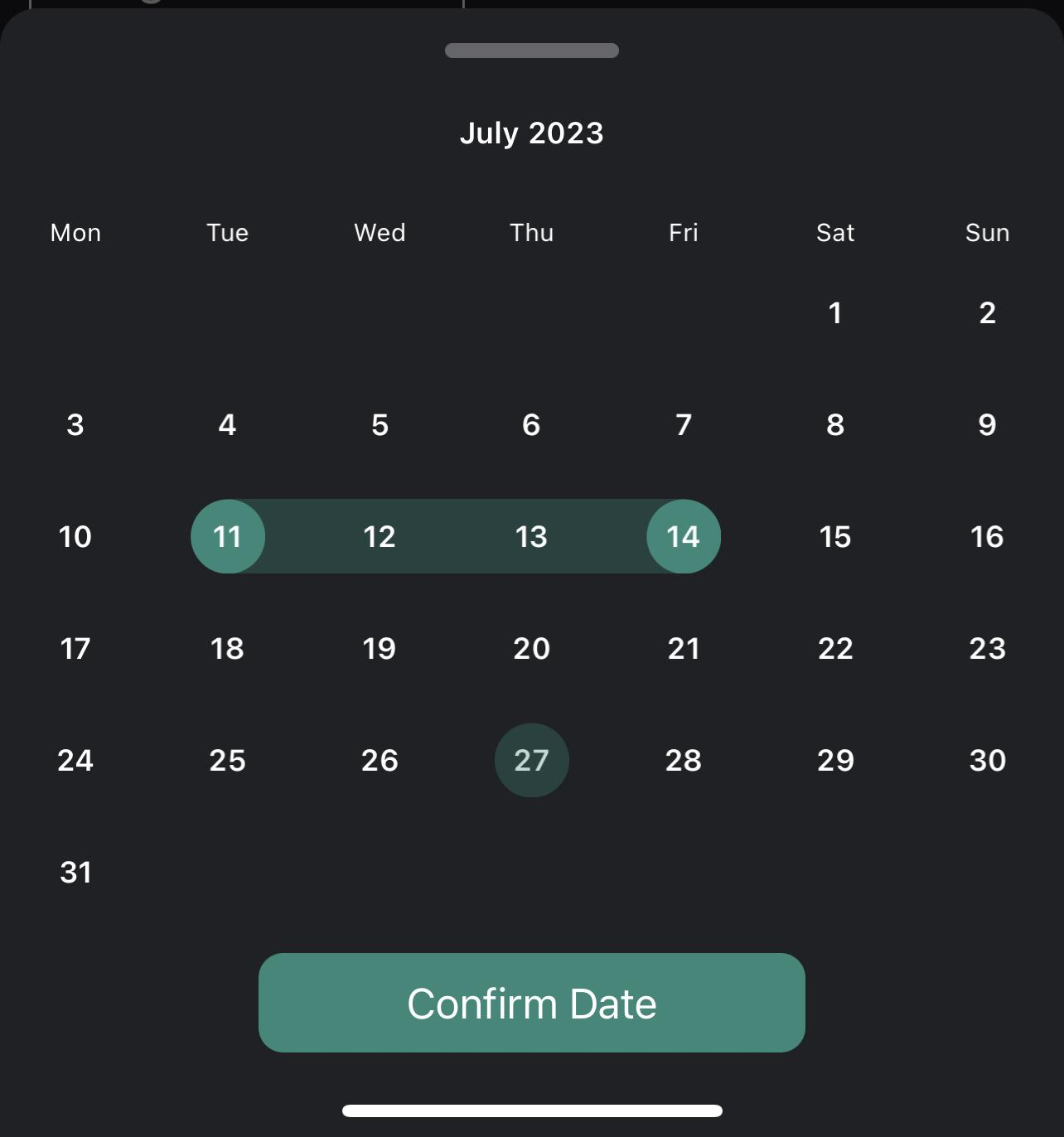The height and width of the screenshot is (1137, 1064).
Task: Tap the sheet's top drag handle
Action: (531, 51)
